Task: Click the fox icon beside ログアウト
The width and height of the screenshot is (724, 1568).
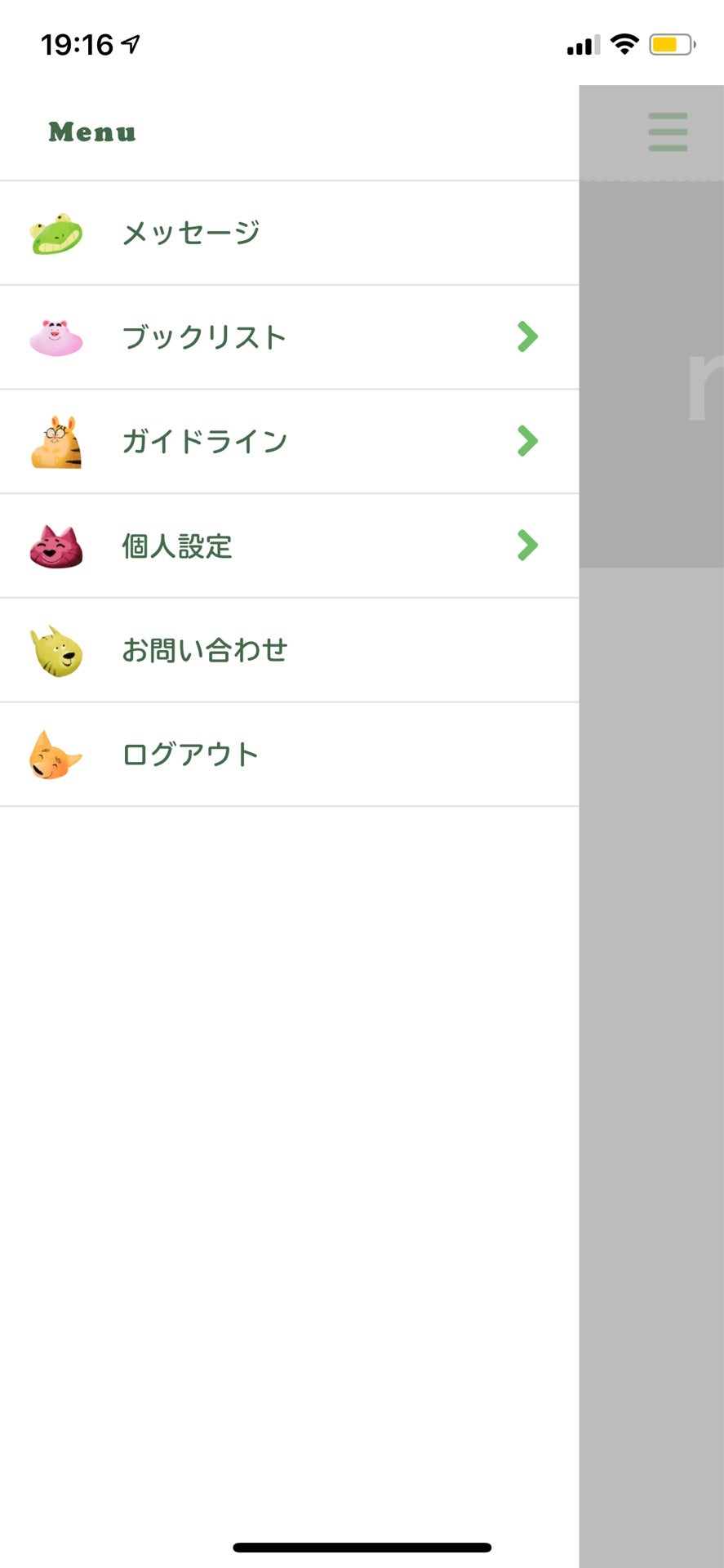Action: (x=56, y=755)
